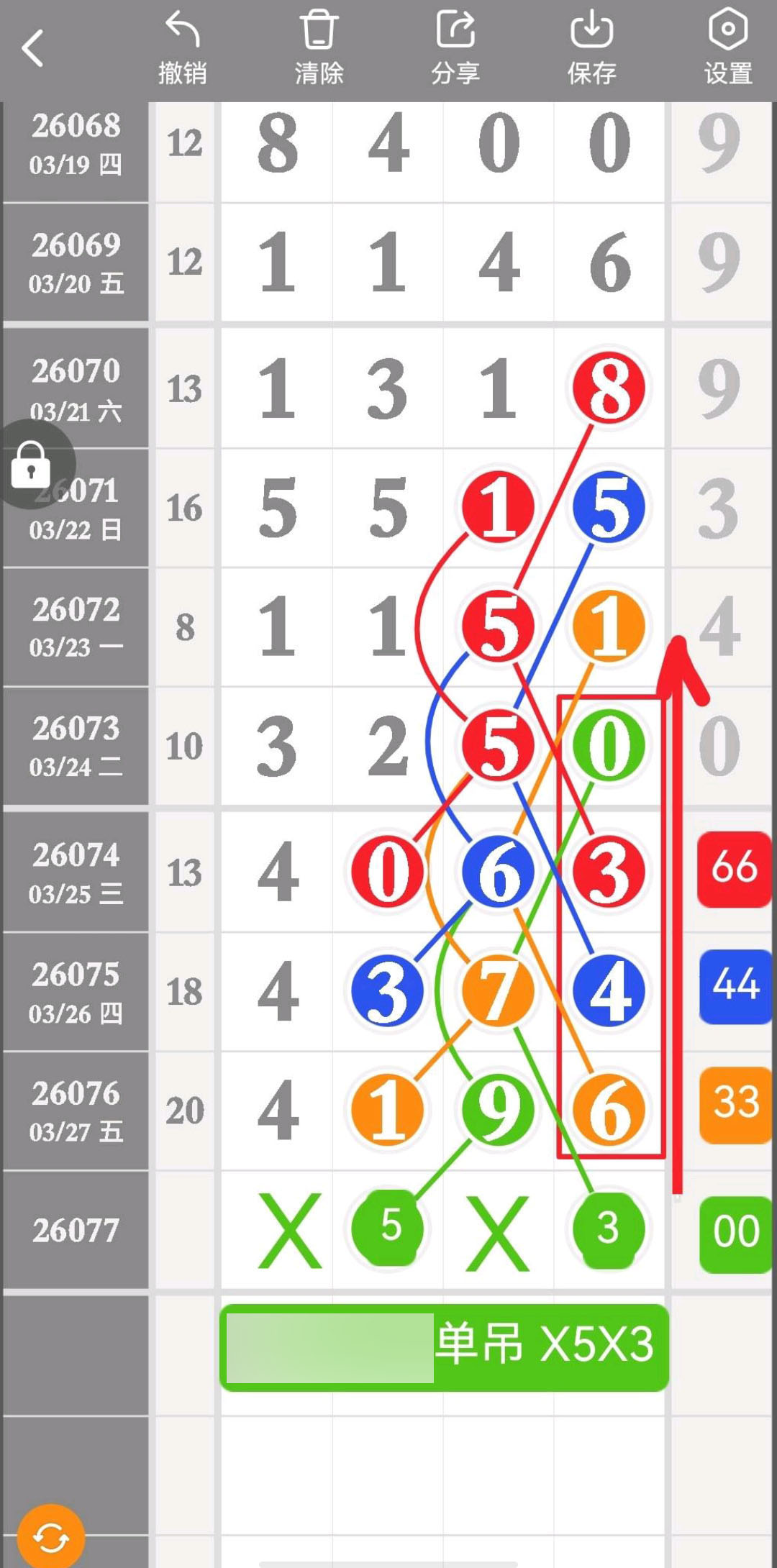
Task: Tap the green 5 prediction in row 26077
Action: tap(388, 1227)
